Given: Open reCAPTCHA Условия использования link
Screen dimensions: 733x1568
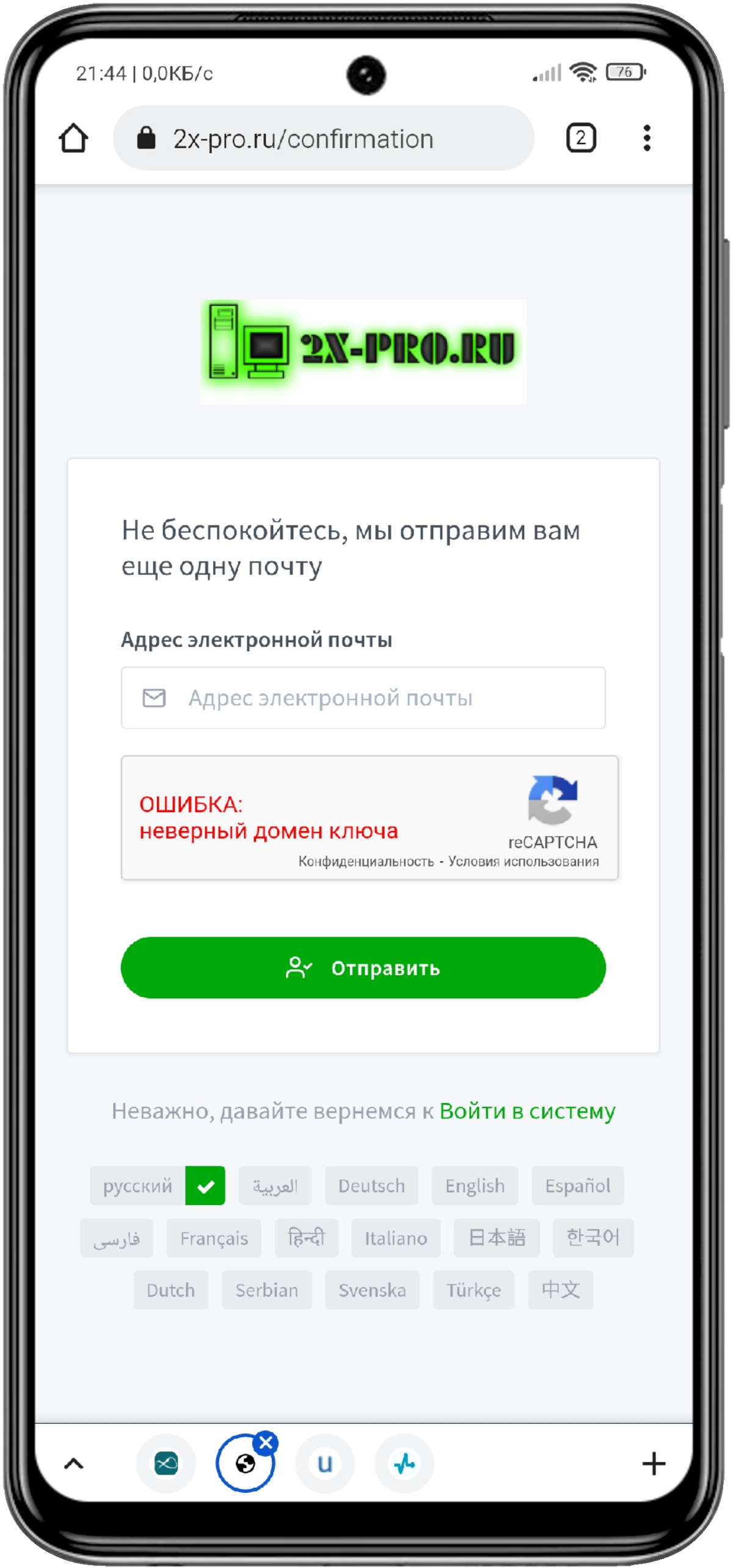Looking at the screenshot, I should click(x=523, y=862).
